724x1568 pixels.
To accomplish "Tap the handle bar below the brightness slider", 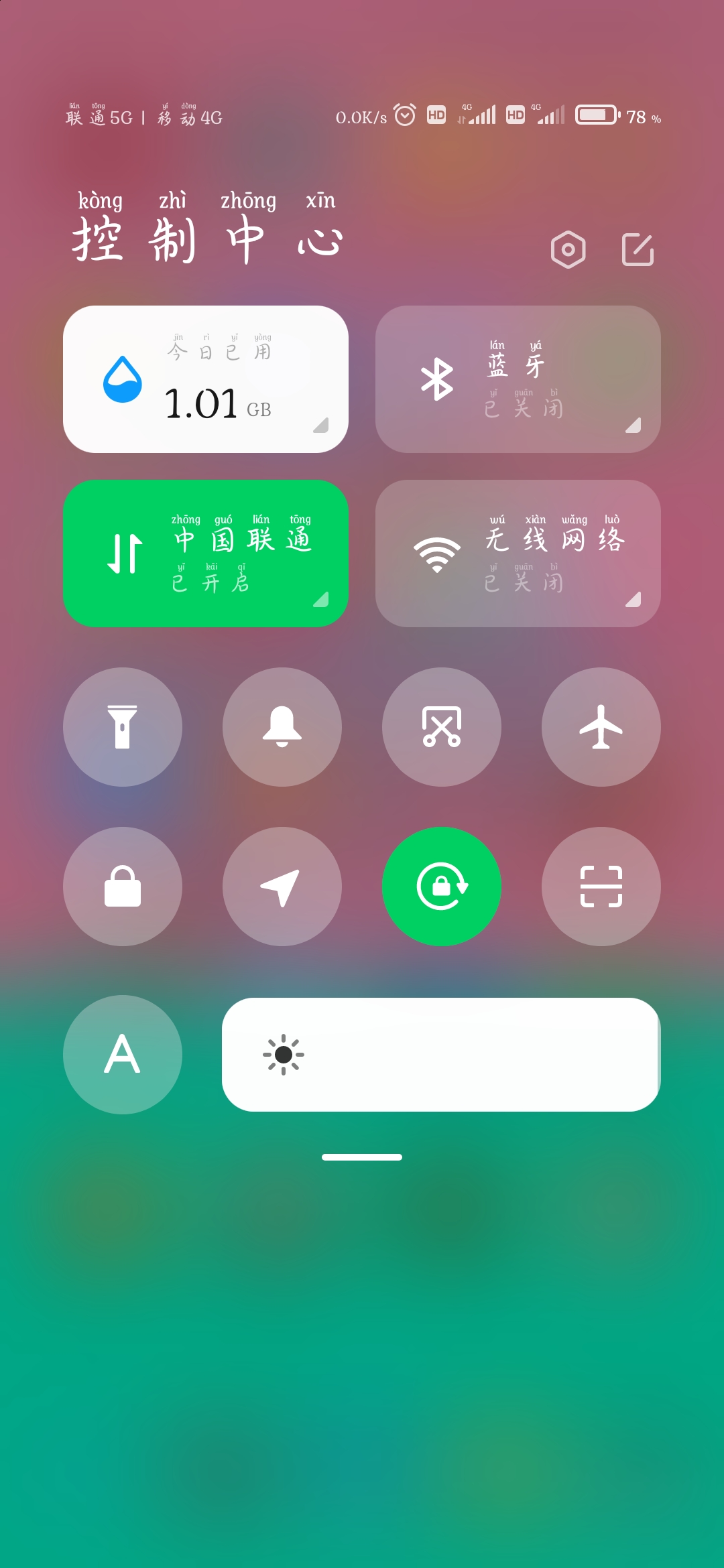I will (x=362, y=1157).
